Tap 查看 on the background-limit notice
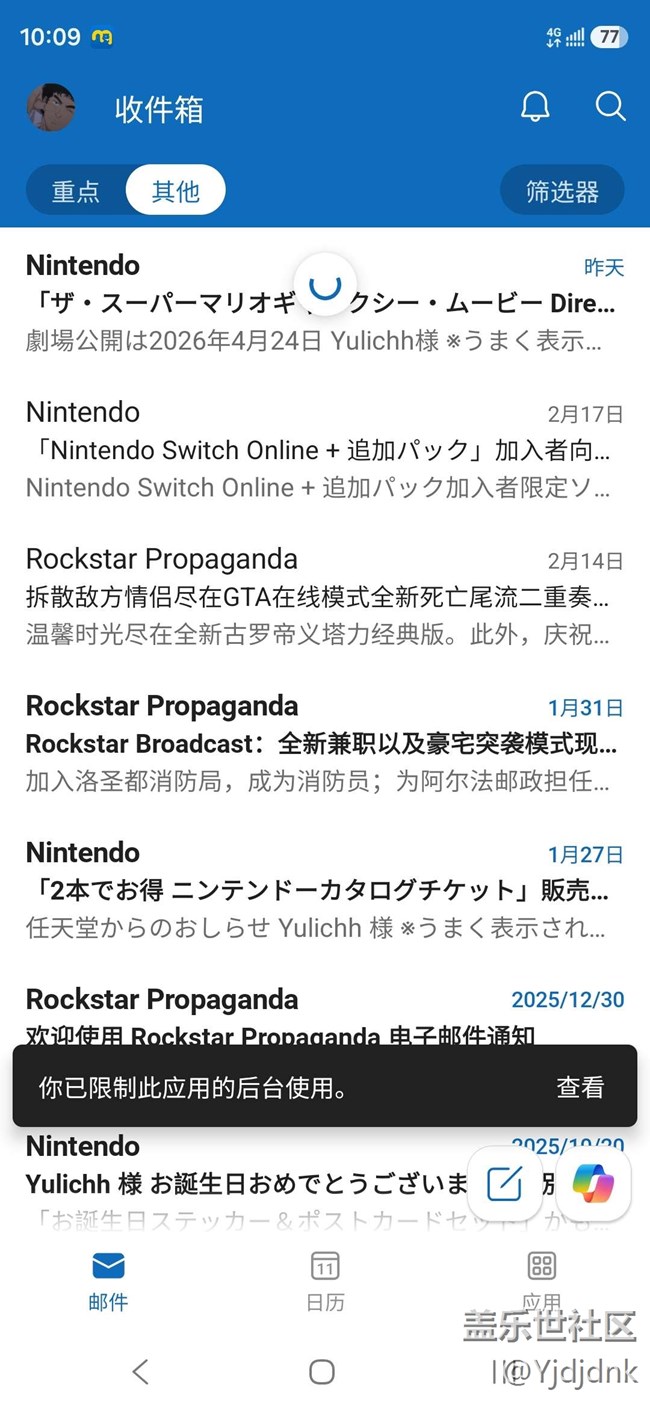 tap(580, 1087)
